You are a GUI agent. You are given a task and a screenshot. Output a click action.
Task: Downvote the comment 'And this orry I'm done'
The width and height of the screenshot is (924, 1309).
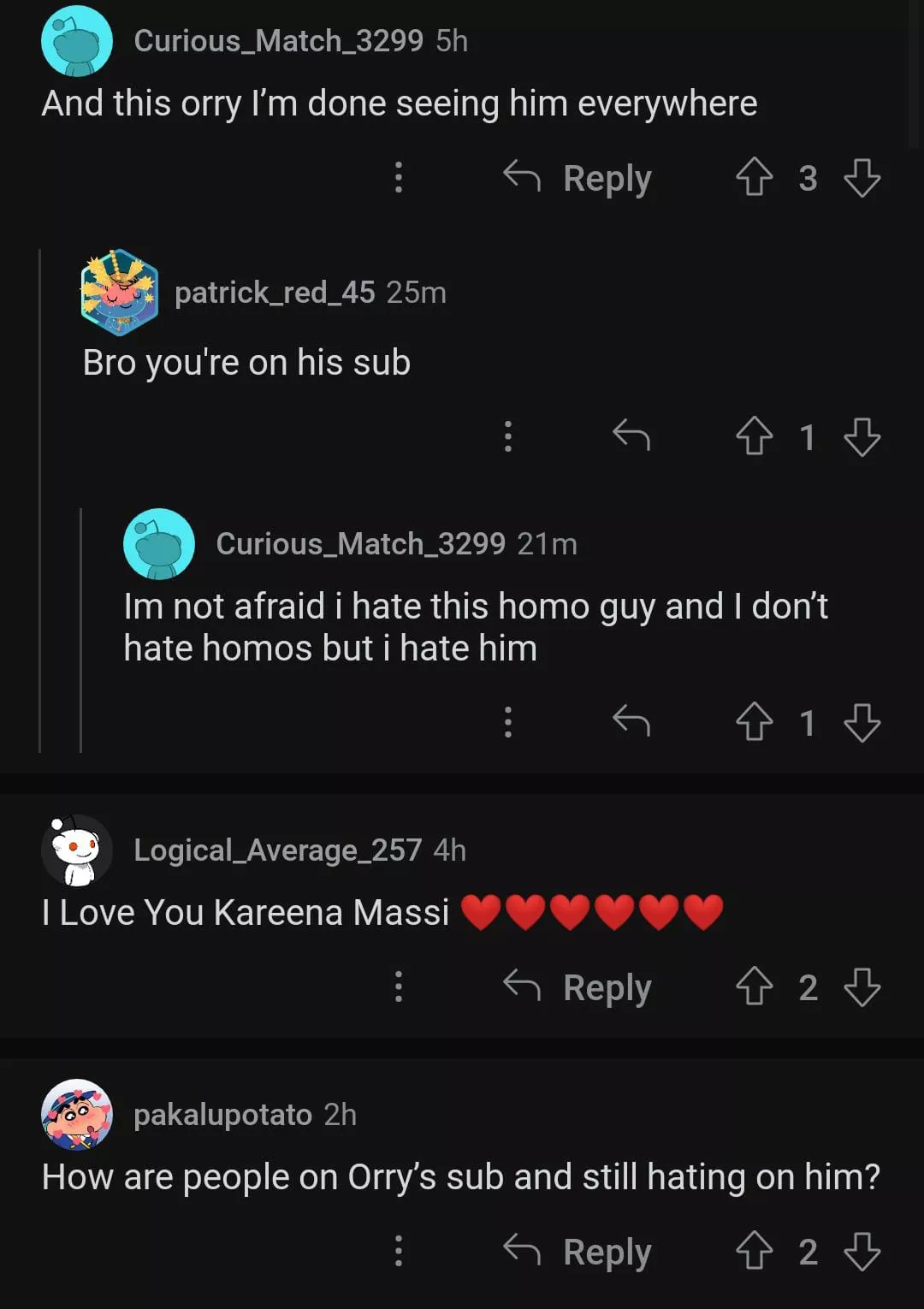tap(862, 178)
